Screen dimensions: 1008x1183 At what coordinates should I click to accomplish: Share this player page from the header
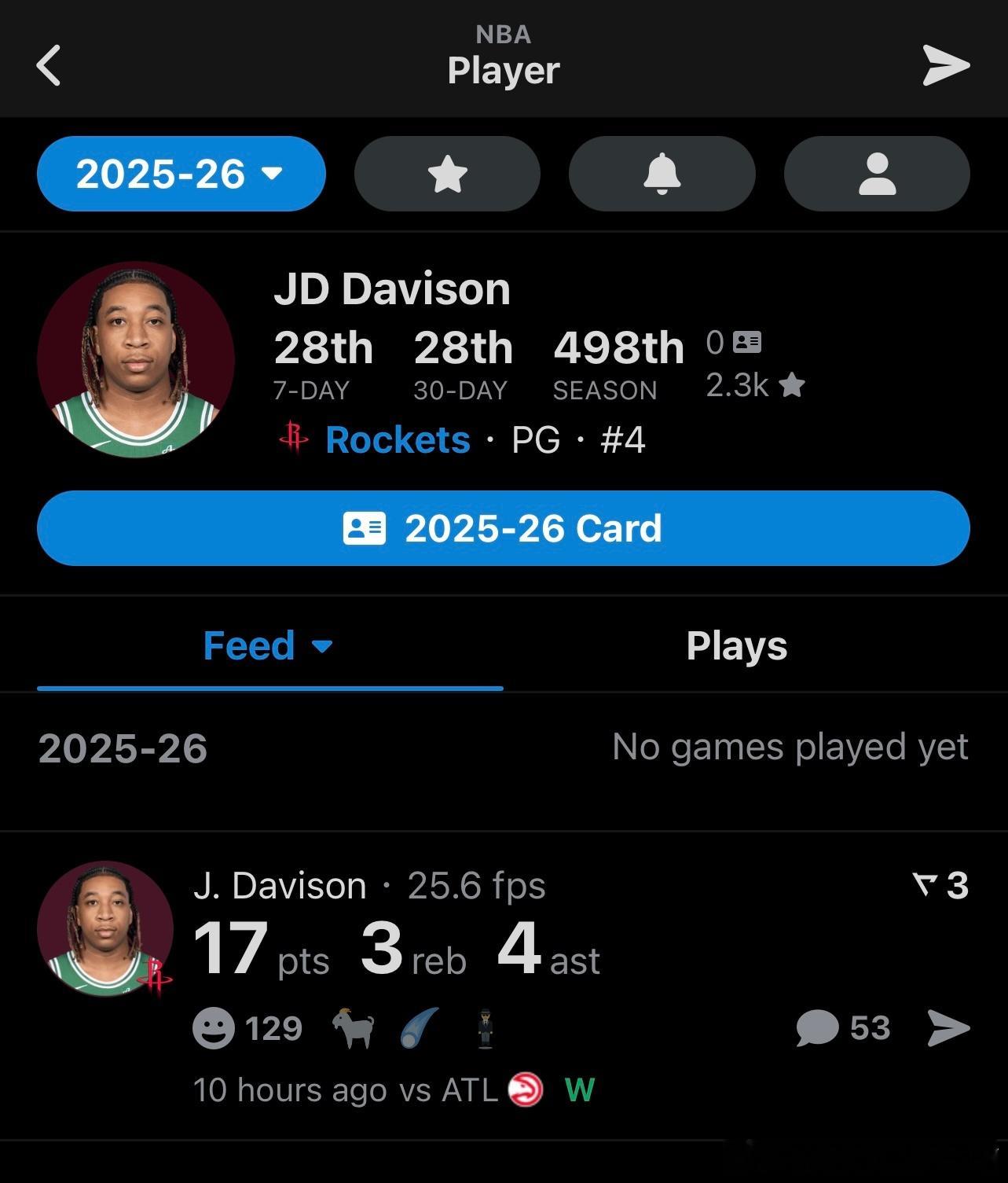coord(946,65)
